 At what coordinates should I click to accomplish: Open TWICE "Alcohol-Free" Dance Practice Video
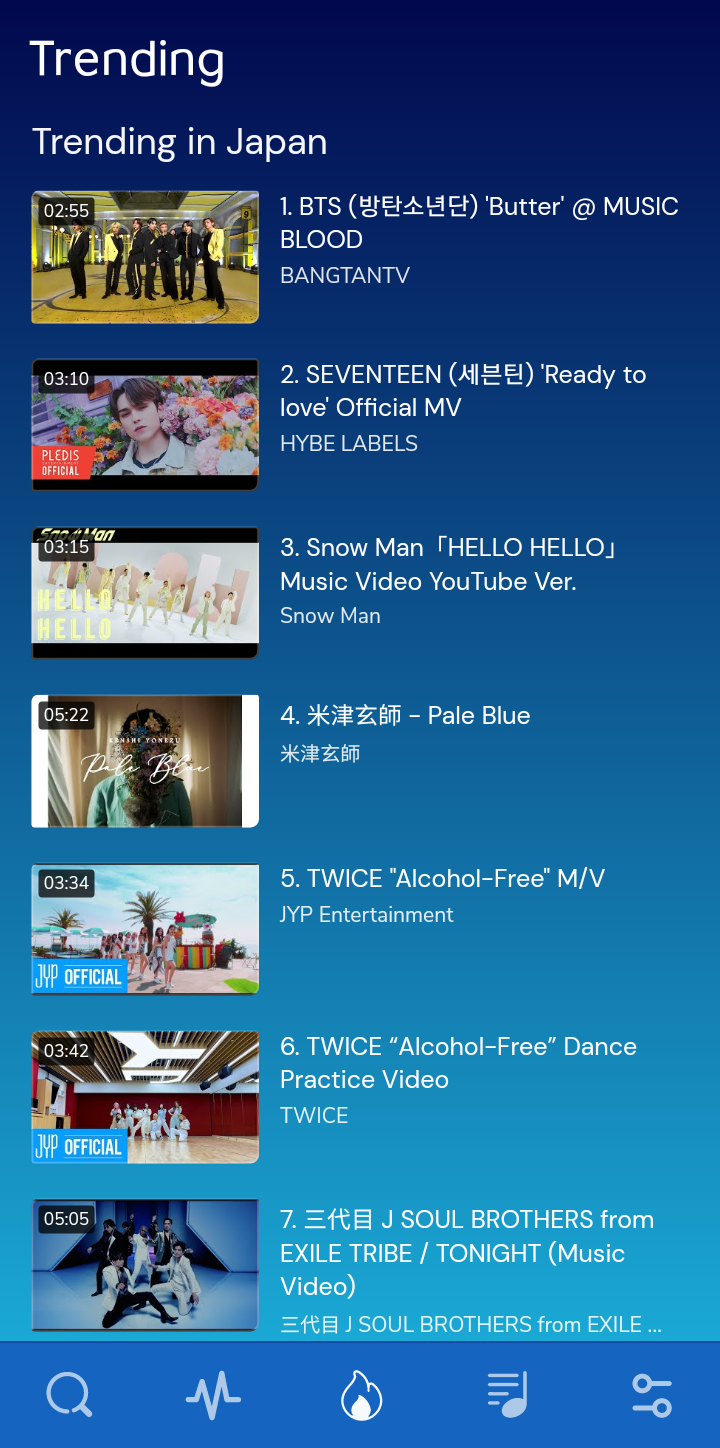coord(145,1097)
